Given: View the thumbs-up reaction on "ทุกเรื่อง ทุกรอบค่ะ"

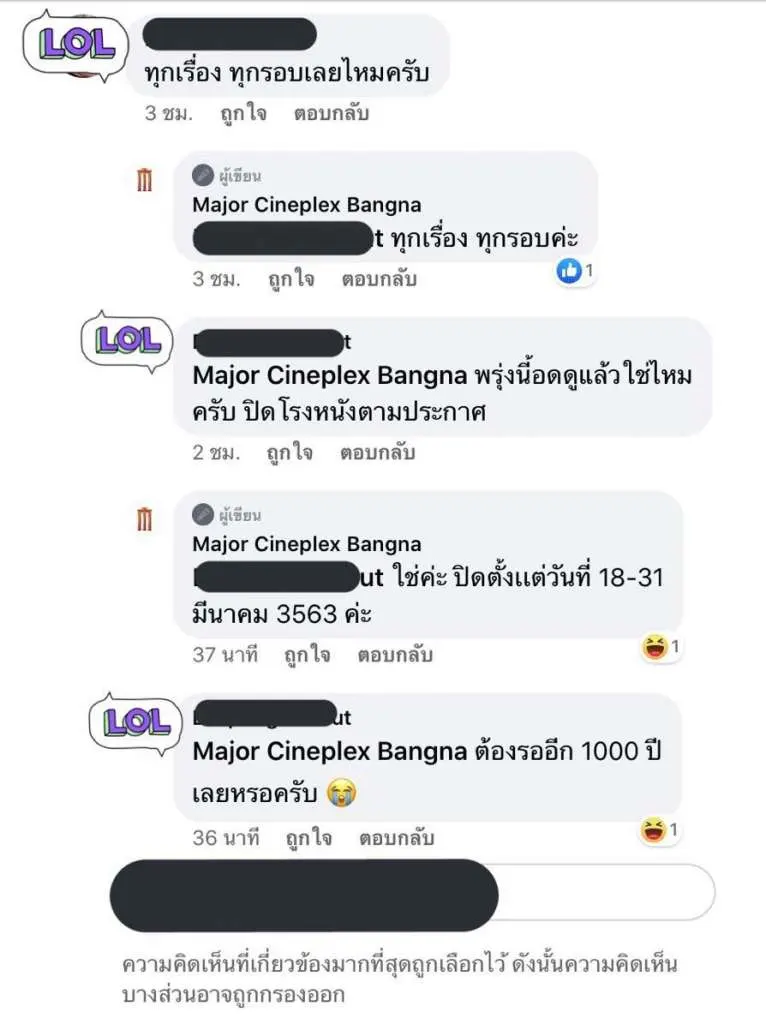Looking at the screenshot, I should point(575,270).
